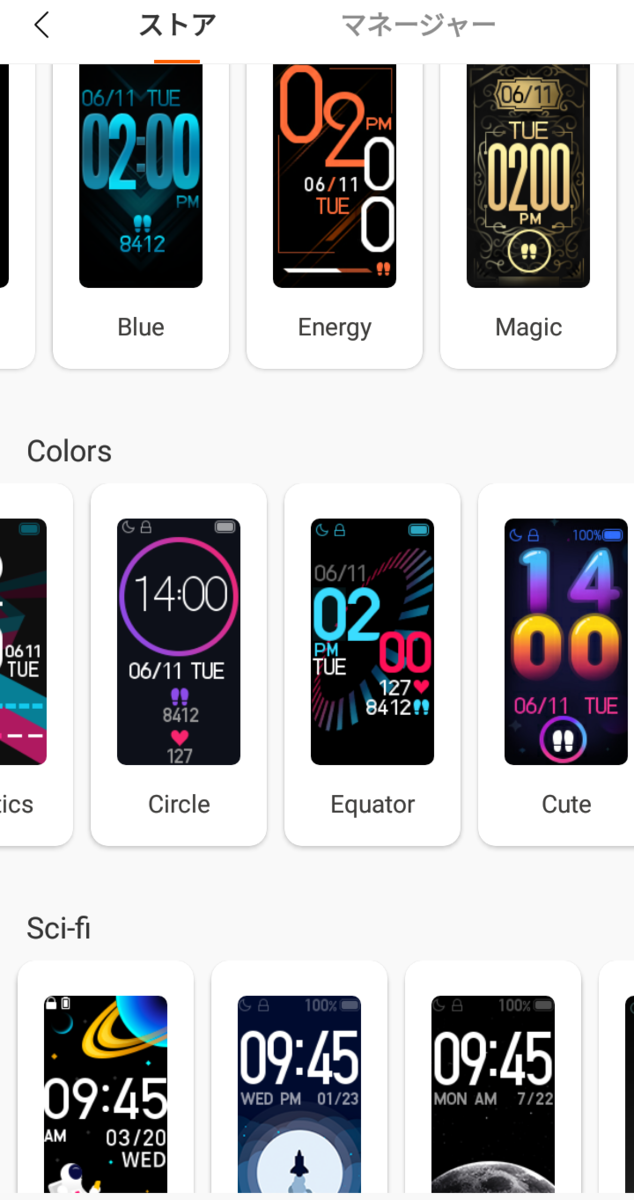Open the Circle watch face
The width and height of the screenshot is (634, 1200).
179,664
